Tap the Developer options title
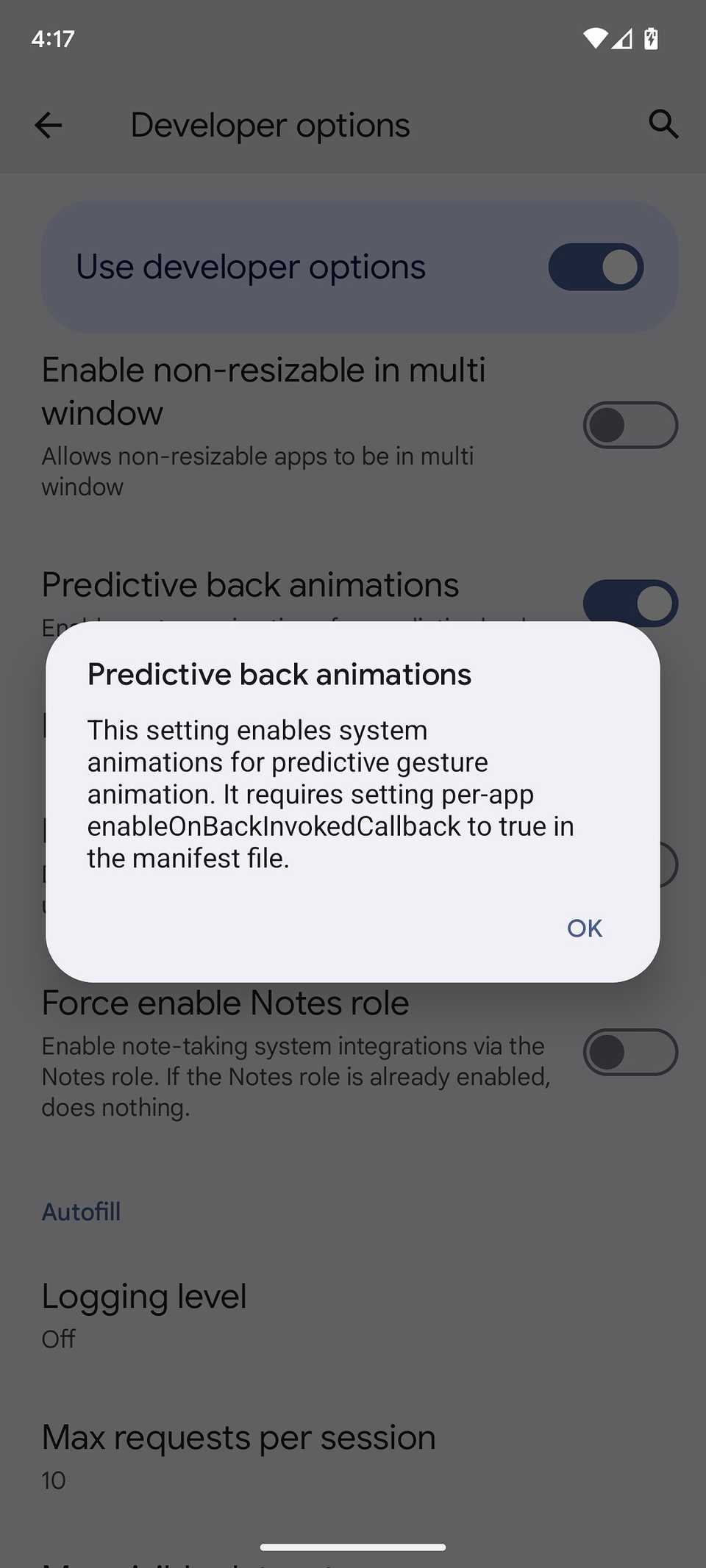This screenshot has height=1568, width=706. (x=270, y=124)
